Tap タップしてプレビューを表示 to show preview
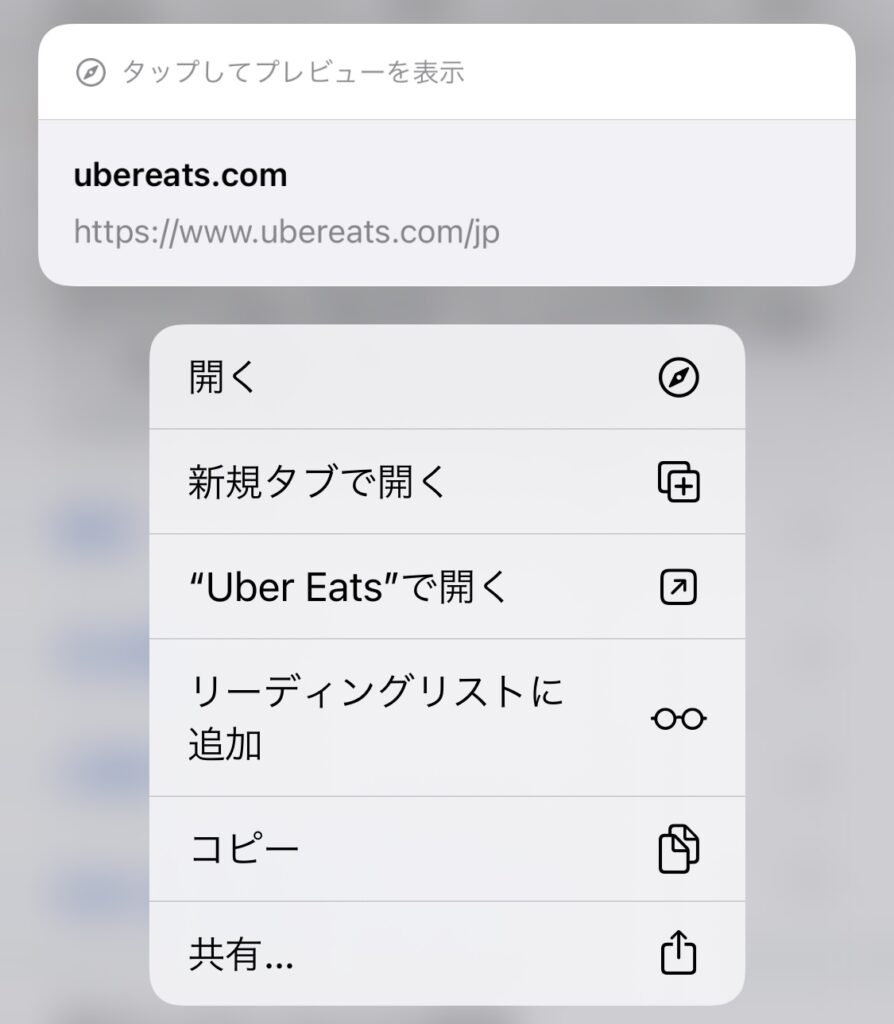Screen dimensions: 894x1024 [x=295, y=71]
